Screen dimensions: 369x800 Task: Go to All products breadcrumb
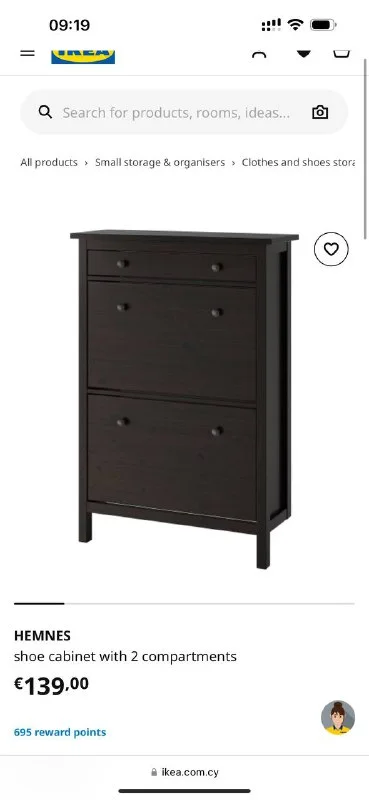click(49, 162)
